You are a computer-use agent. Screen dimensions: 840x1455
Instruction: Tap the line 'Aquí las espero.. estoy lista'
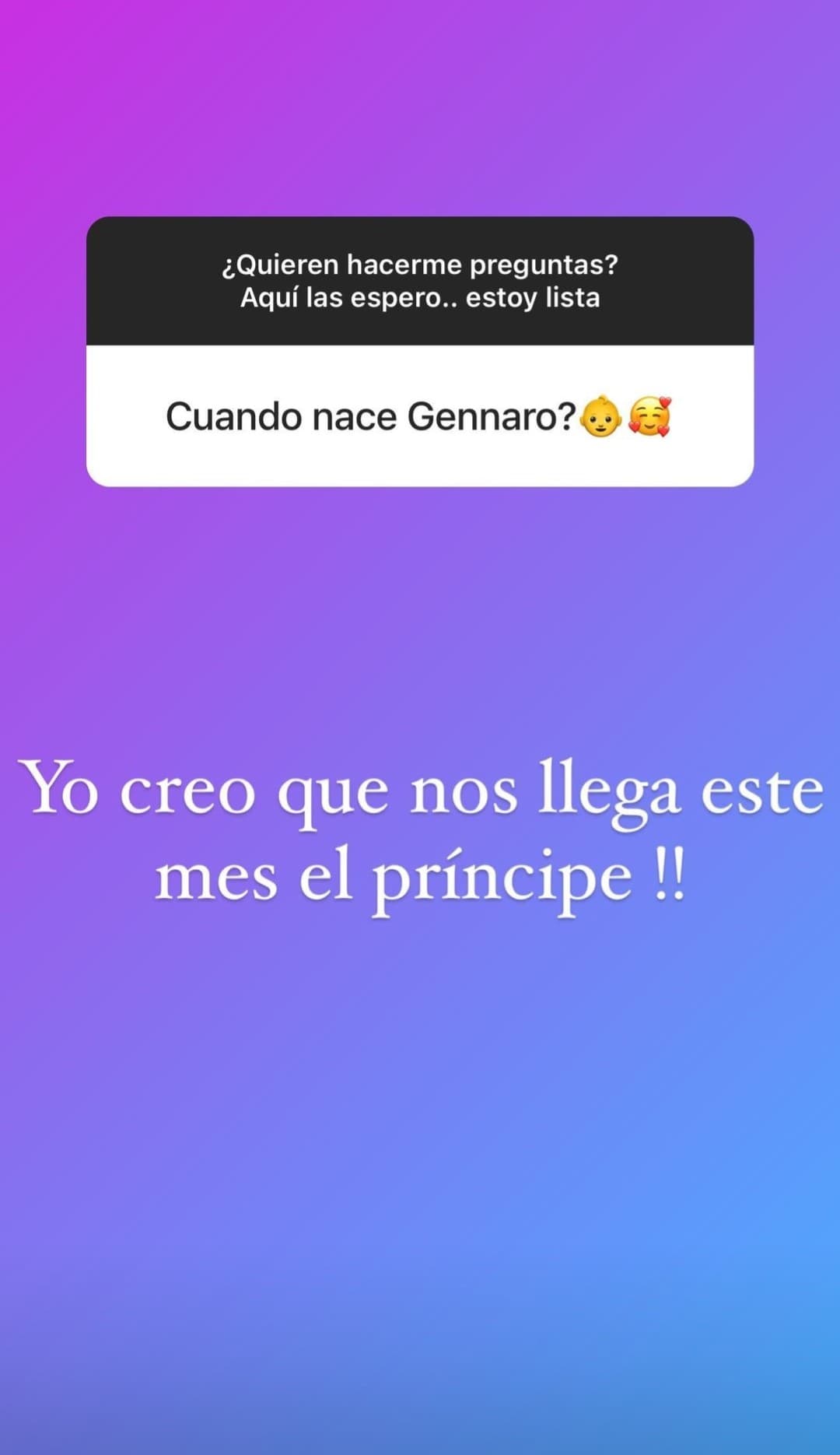coord(420,297)
